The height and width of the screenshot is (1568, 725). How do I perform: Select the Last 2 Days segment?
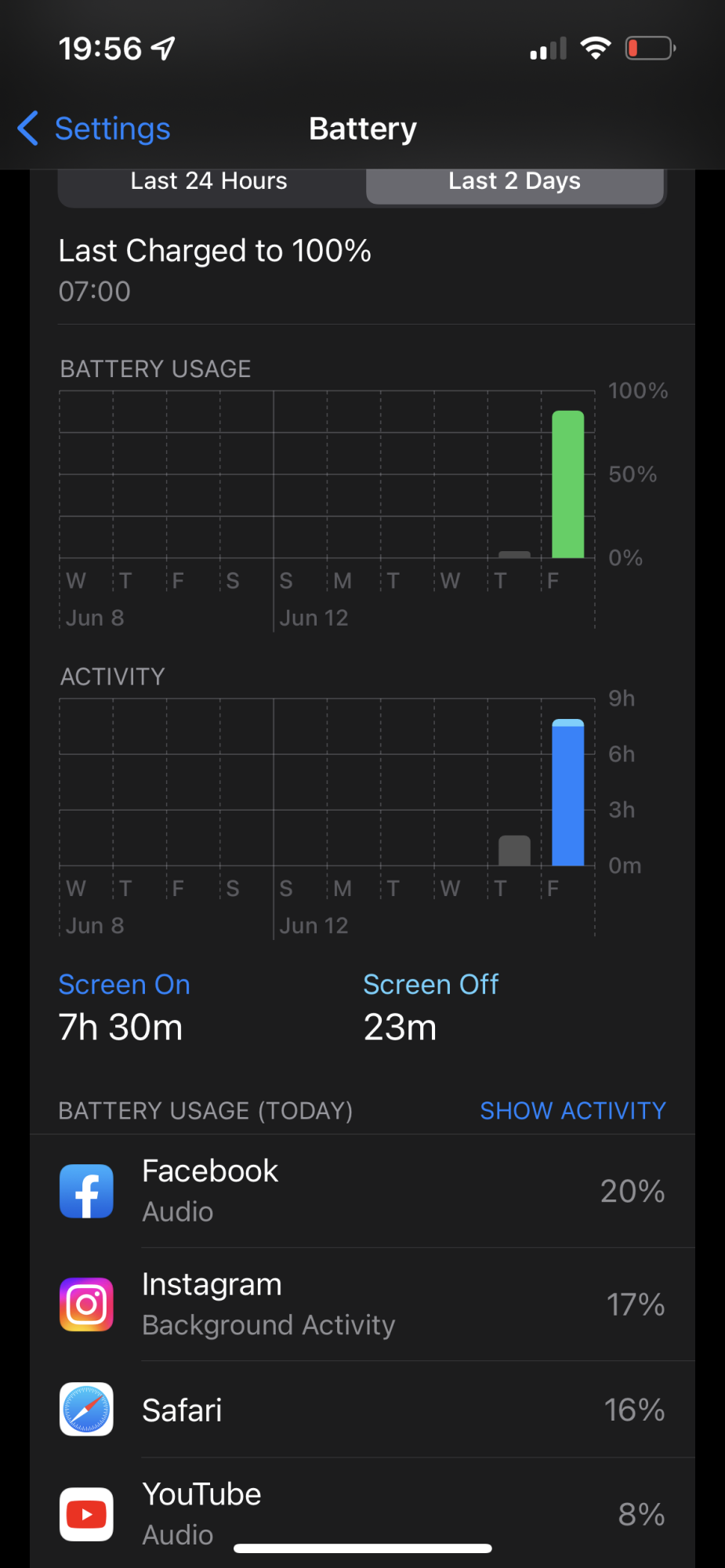coord(514,182)
